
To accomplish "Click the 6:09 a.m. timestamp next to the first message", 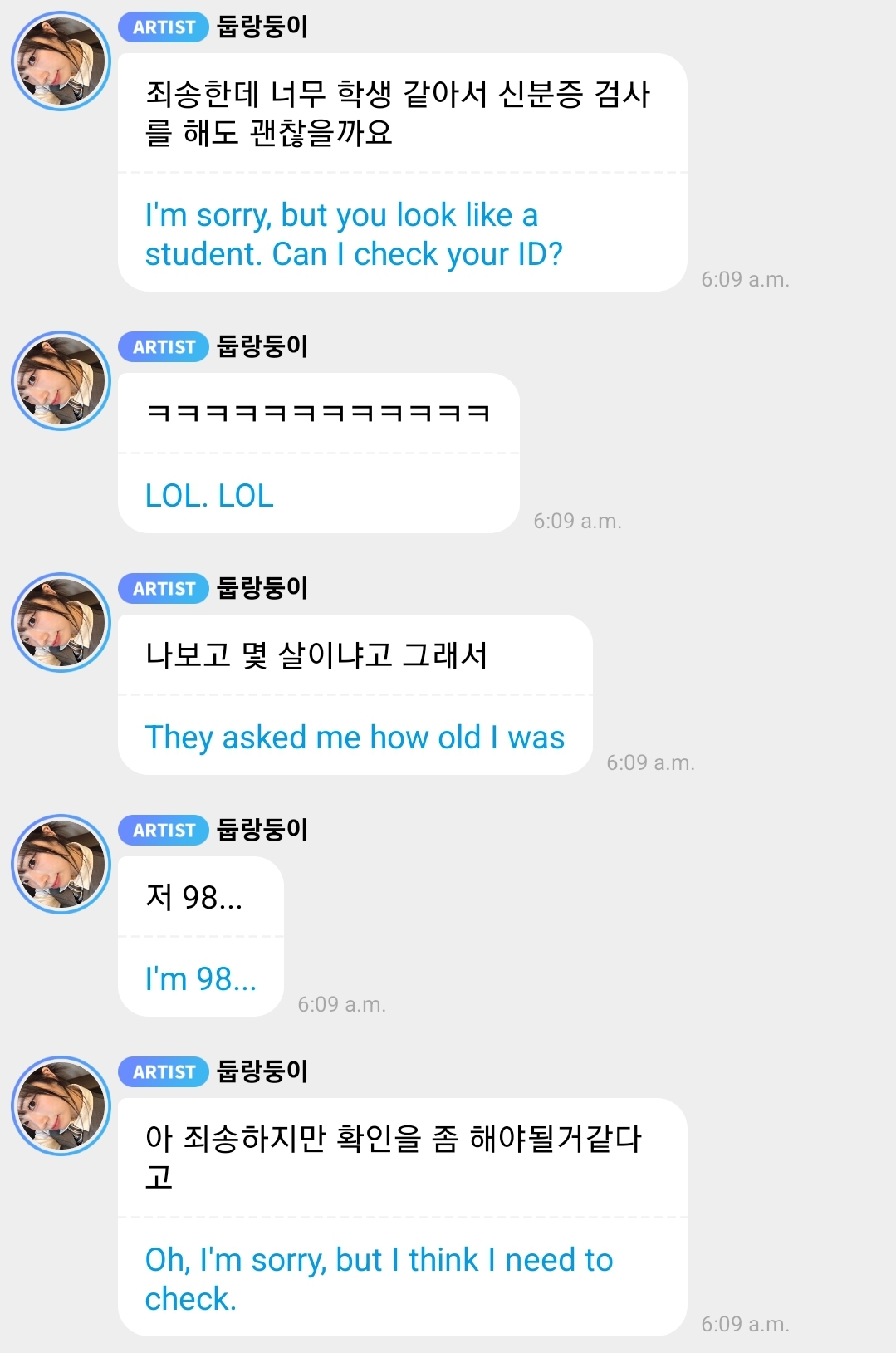I will (745, 279).
